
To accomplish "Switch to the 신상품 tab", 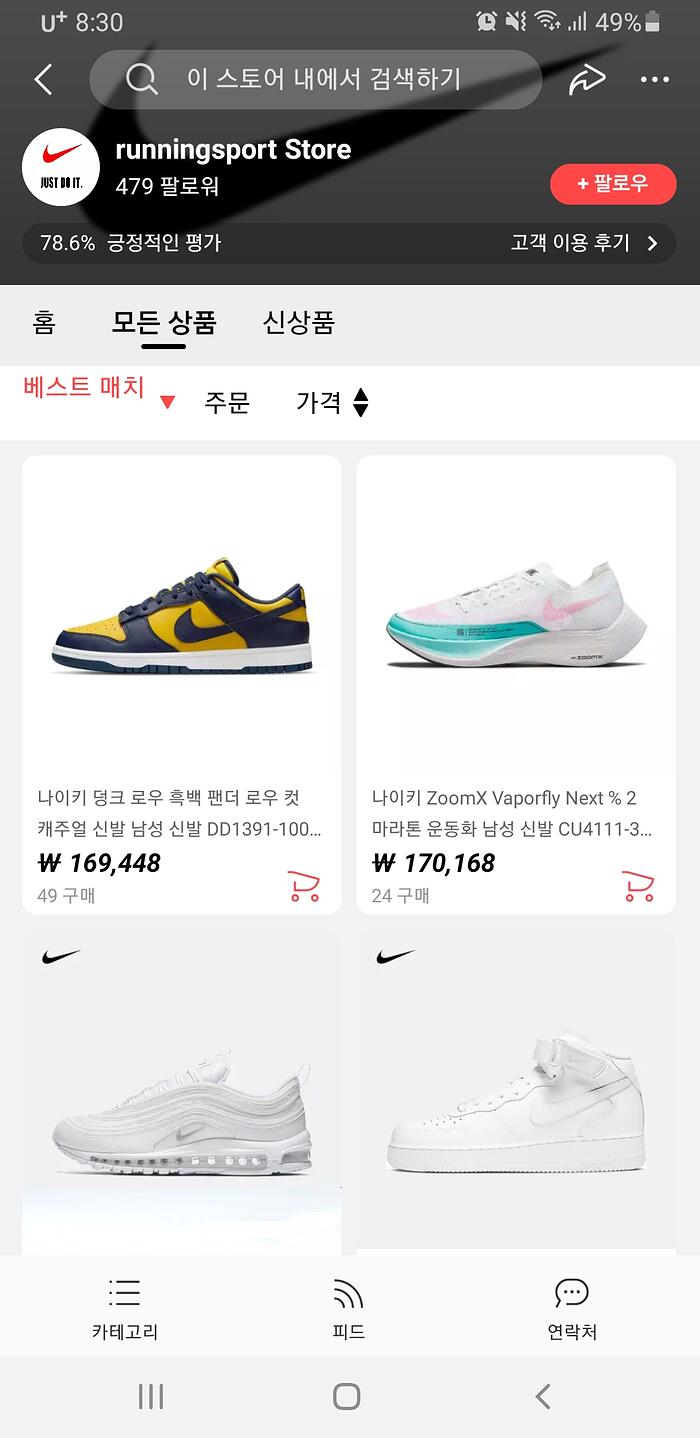I will [x=298, y=323].
